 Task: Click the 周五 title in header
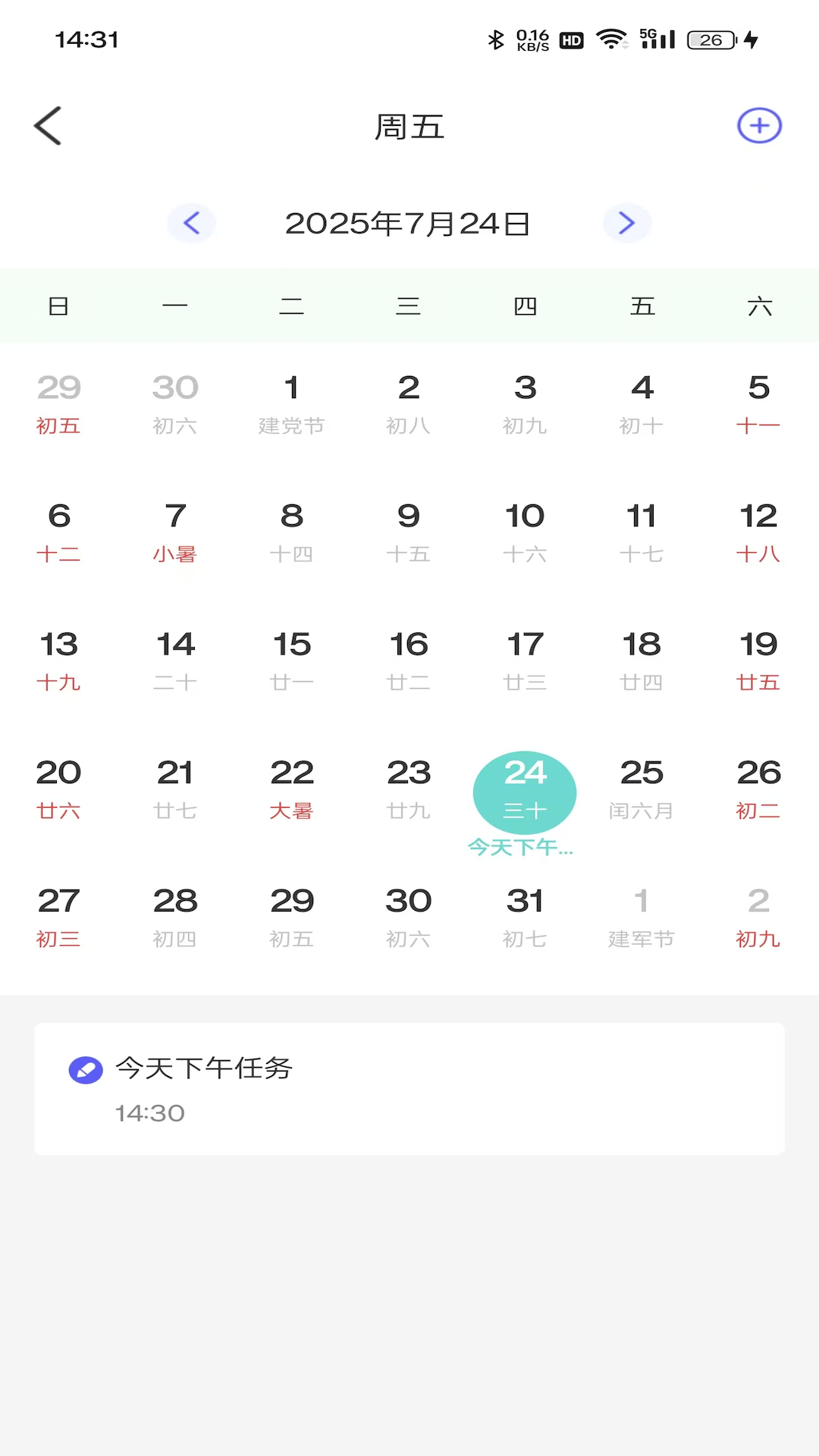[x=409, y=126]
